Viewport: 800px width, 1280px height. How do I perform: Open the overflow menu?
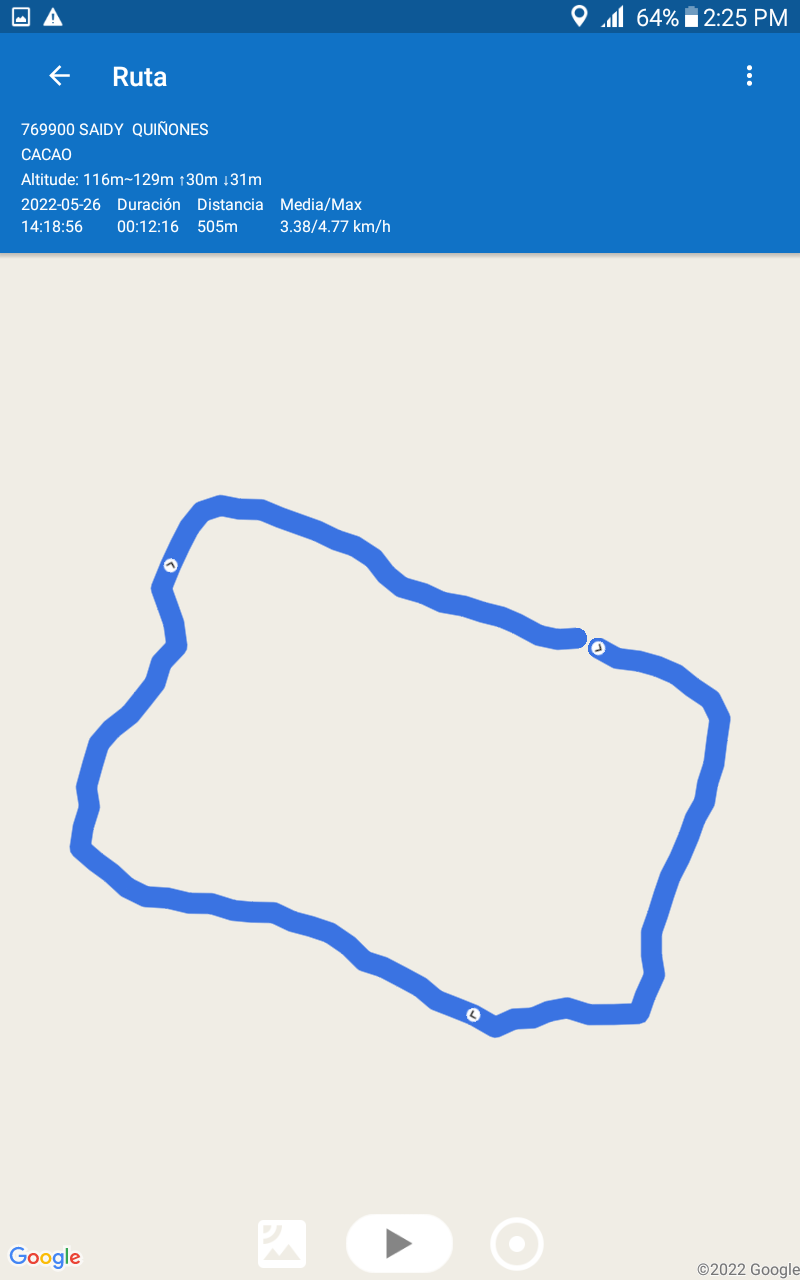coord(749,76)
